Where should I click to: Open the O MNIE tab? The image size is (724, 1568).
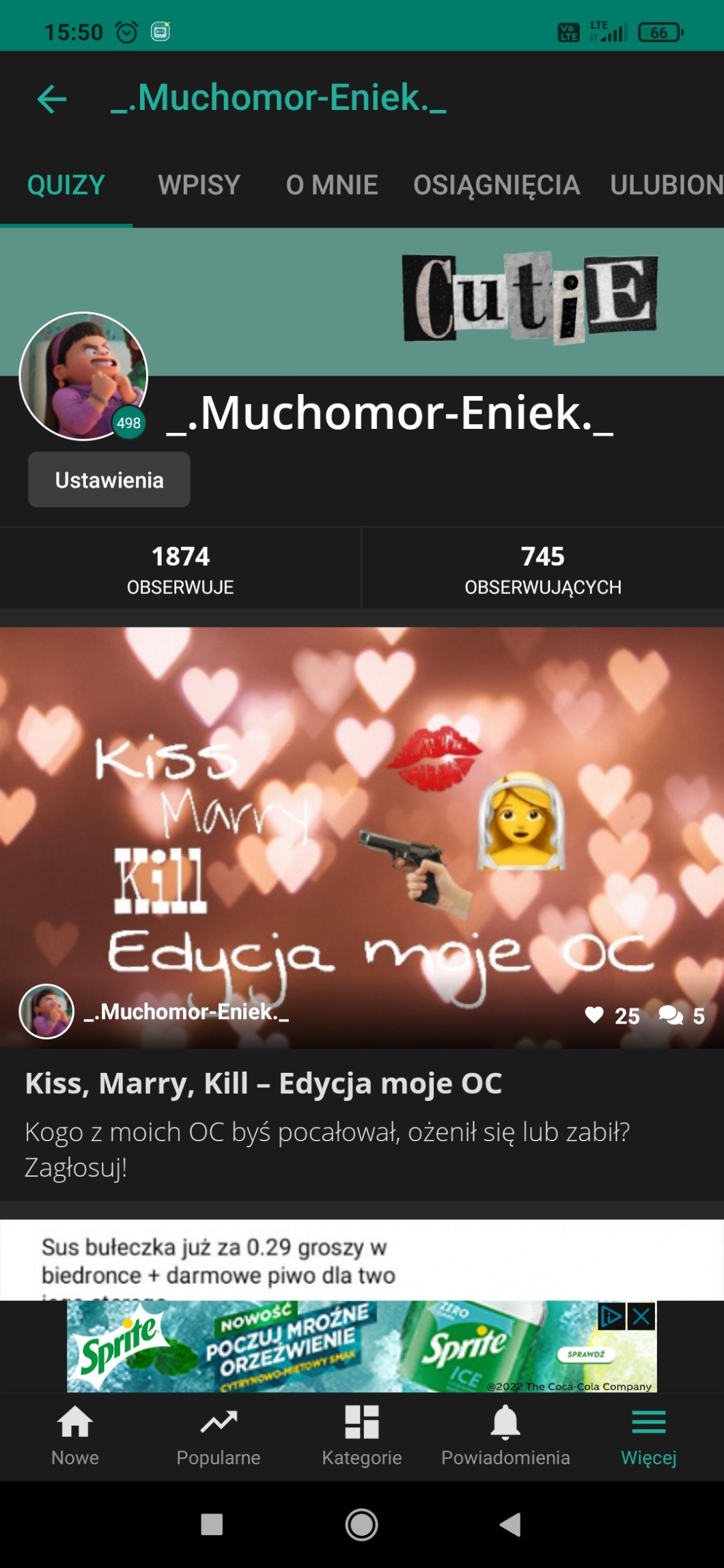[x=332, y=185]
